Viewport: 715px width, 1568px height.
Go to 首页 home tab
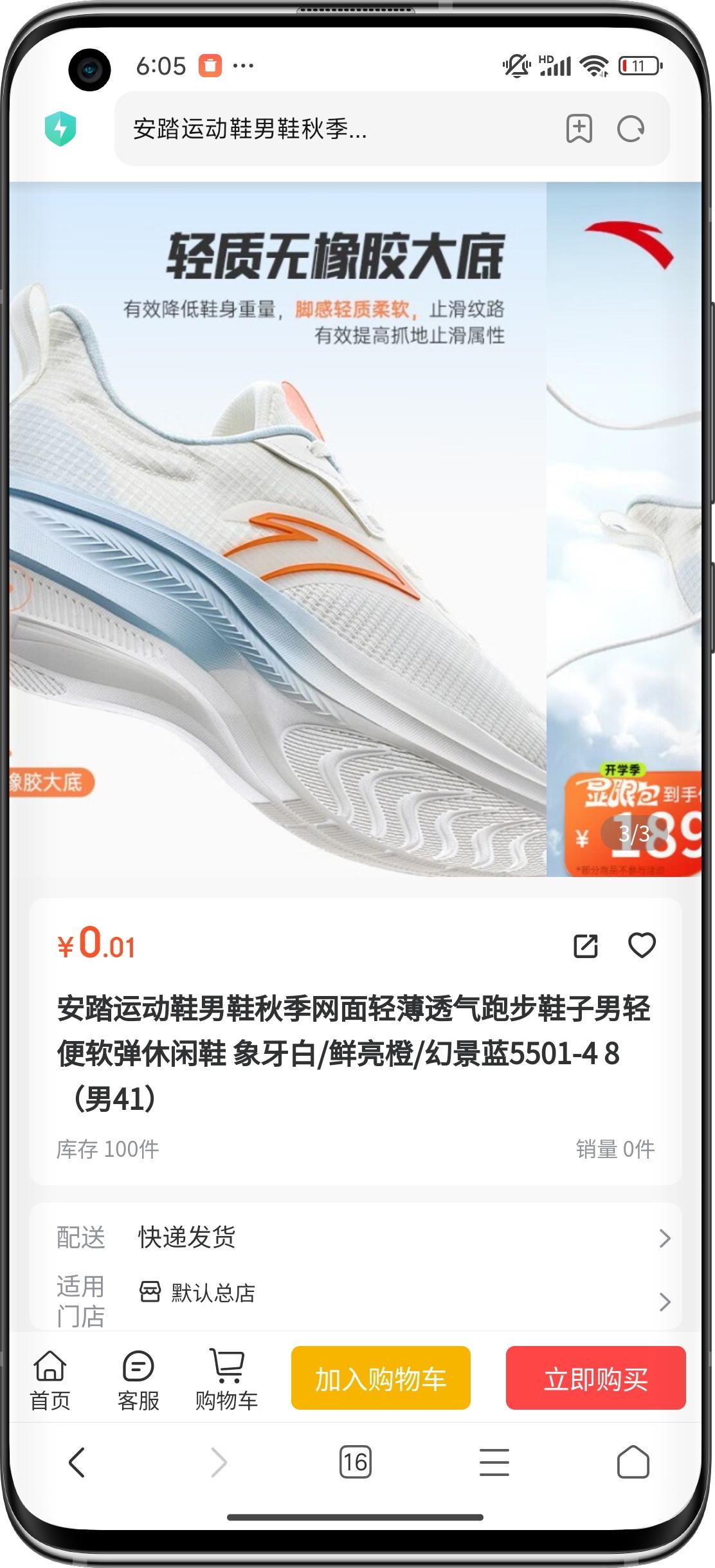[50, 1380]
